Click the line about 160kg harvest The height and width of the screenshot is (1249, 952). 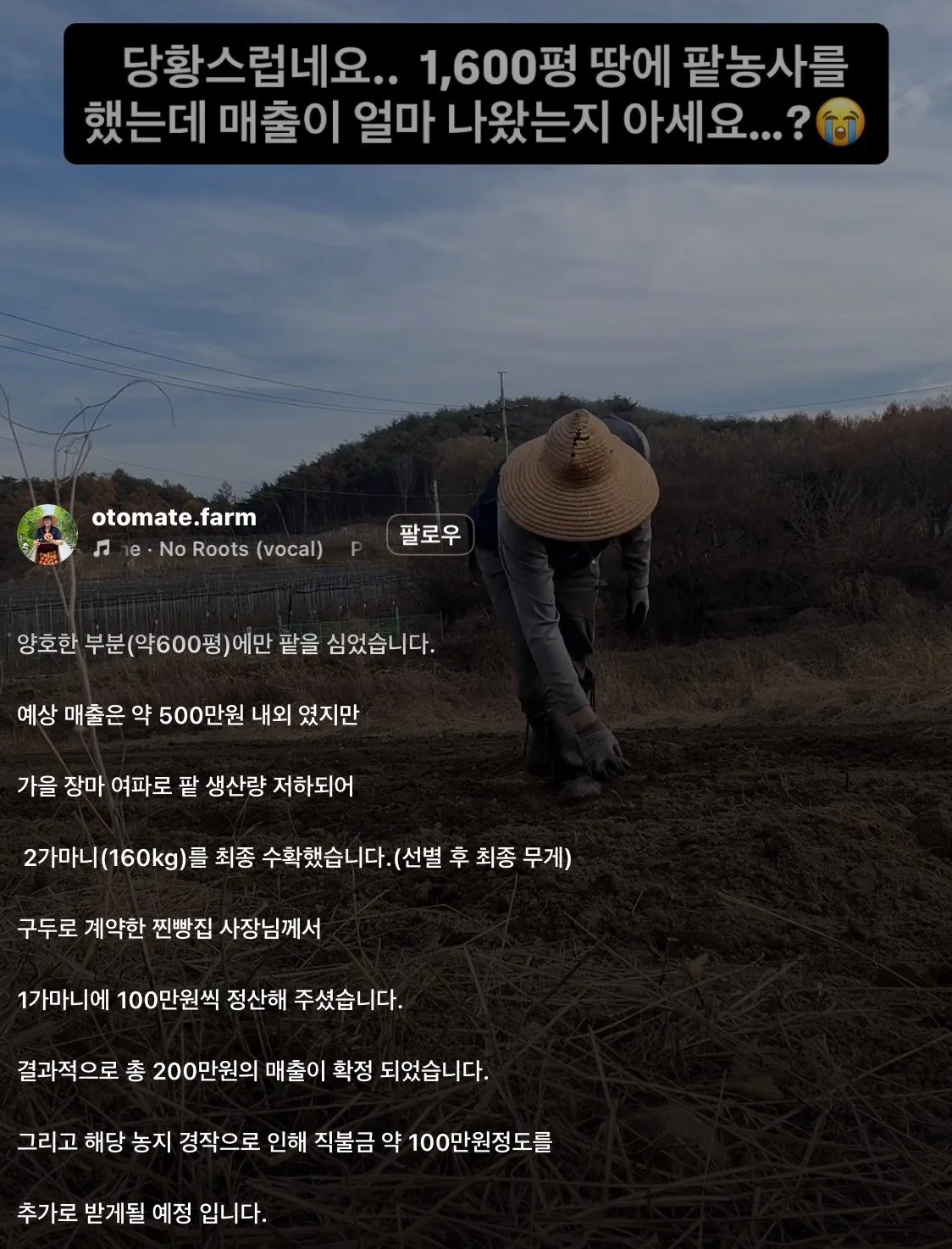[x=292, y=856]
